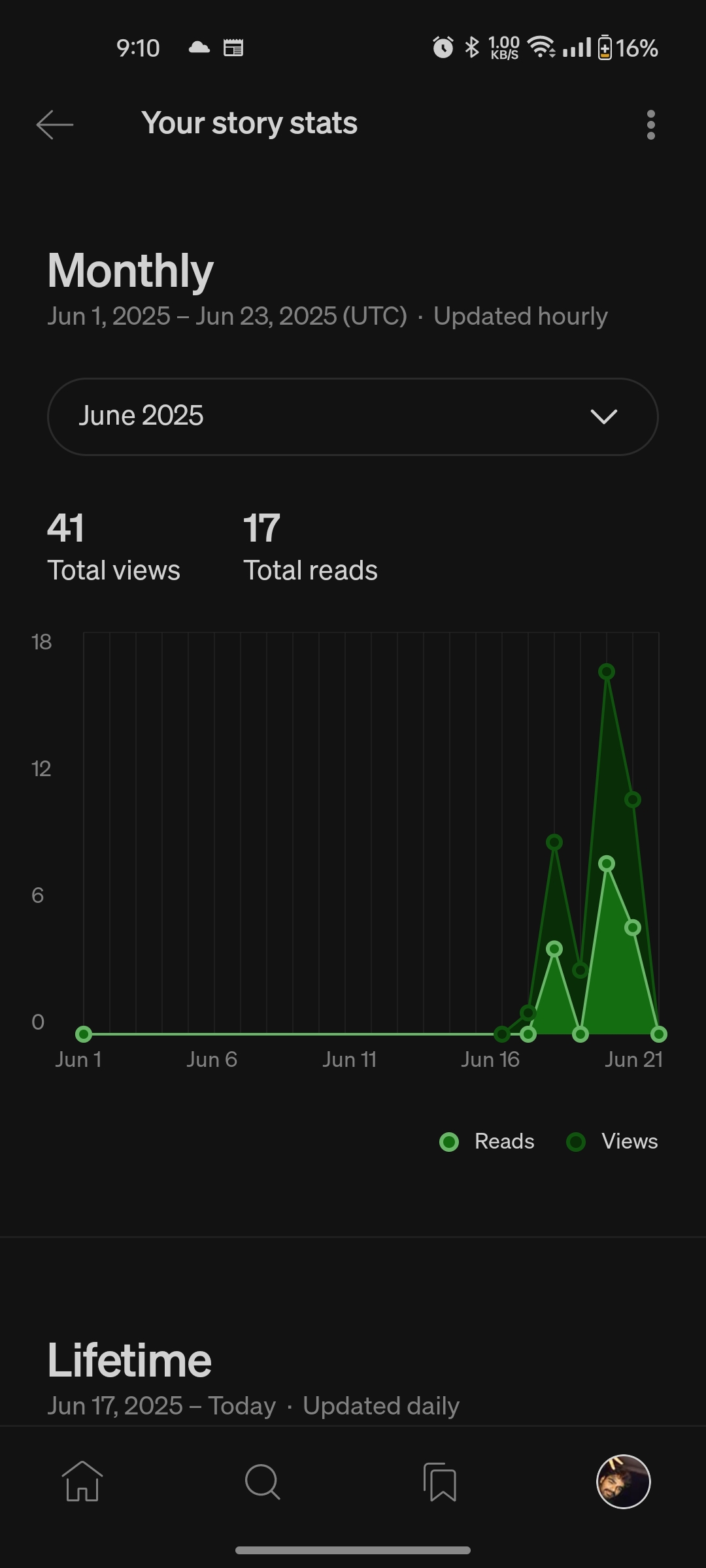Open the three-dot overflow menu
This screenshot has height=1568, width=706.
[650, 124]
